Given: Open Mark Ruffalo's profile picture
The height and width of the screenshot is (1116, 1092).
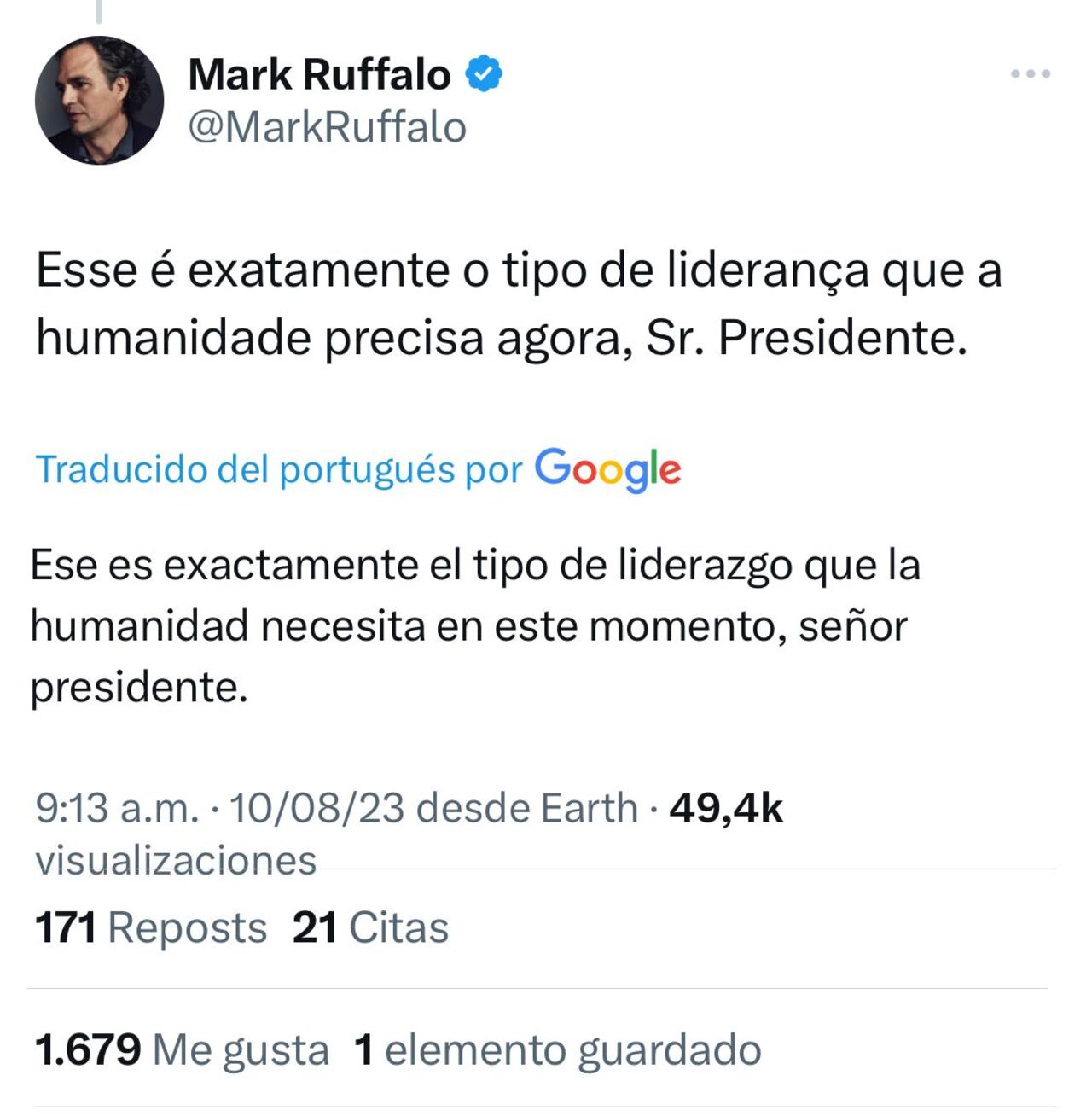Looking at the screenshot, I should pyautogui.click(x=99, y=100).
